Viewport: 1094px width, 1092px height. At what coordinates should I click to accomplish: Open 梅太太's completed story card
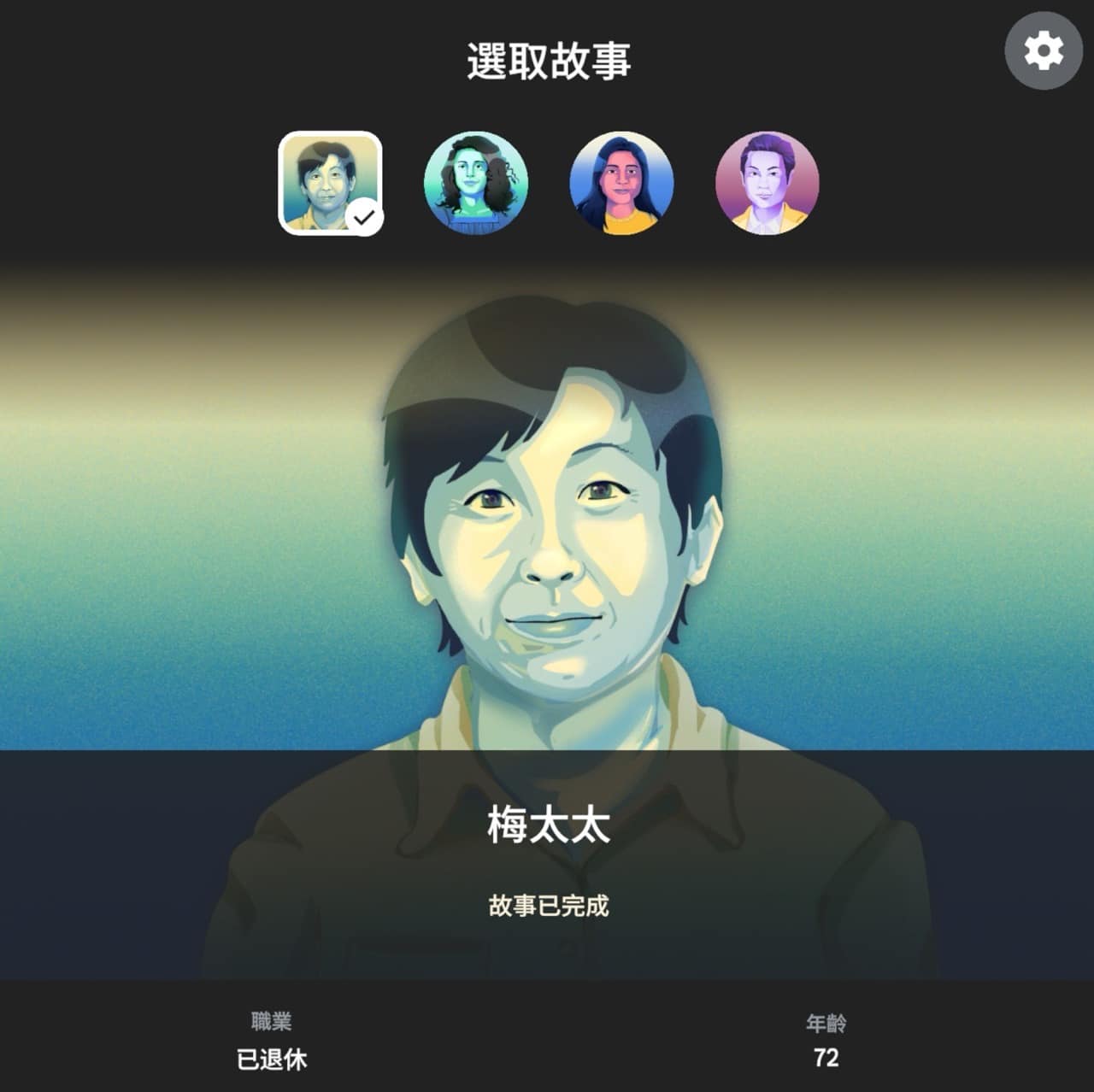[547, 854]
